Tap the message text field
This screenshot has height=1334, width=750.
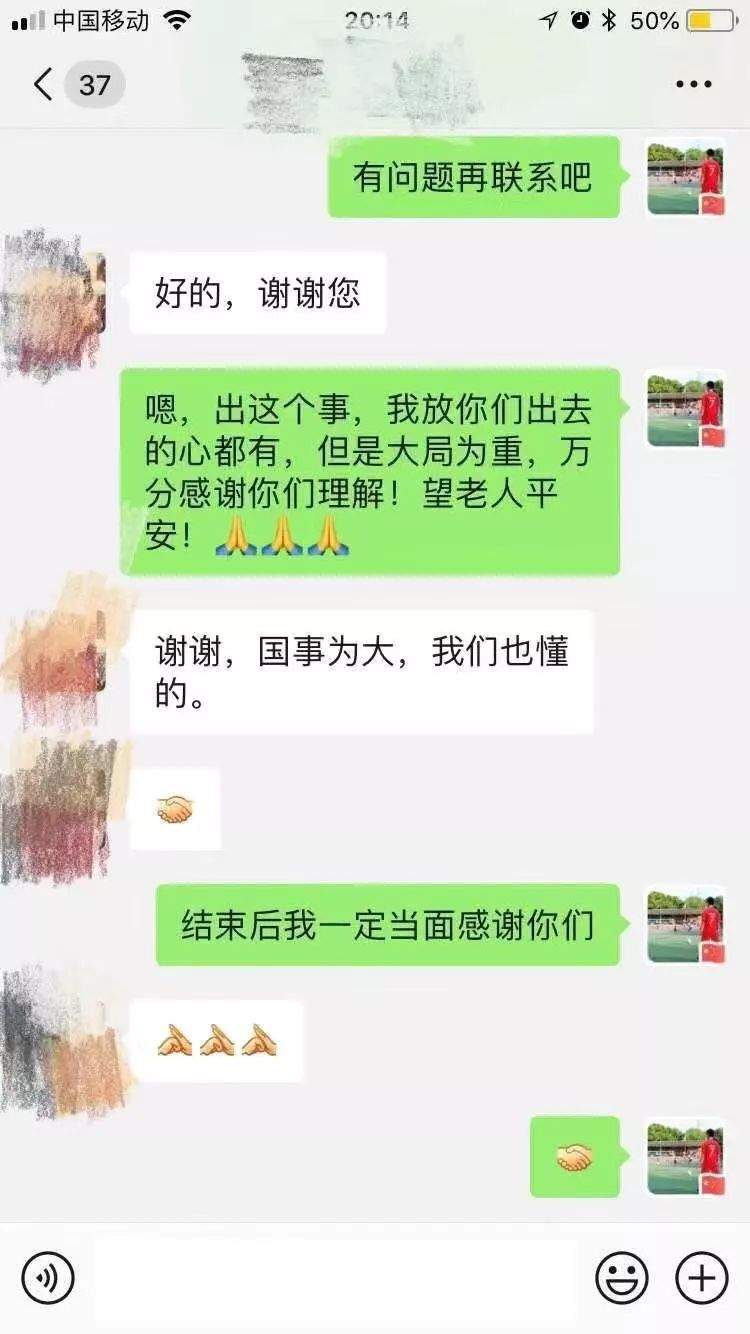click(335, 1277)
